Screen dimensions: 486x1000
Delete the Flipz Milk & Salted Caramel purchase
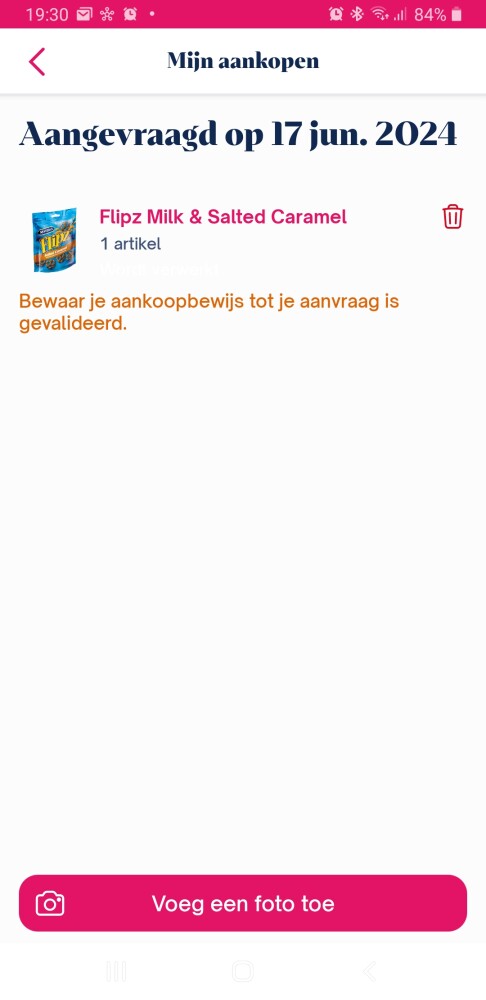pos(453,217)
